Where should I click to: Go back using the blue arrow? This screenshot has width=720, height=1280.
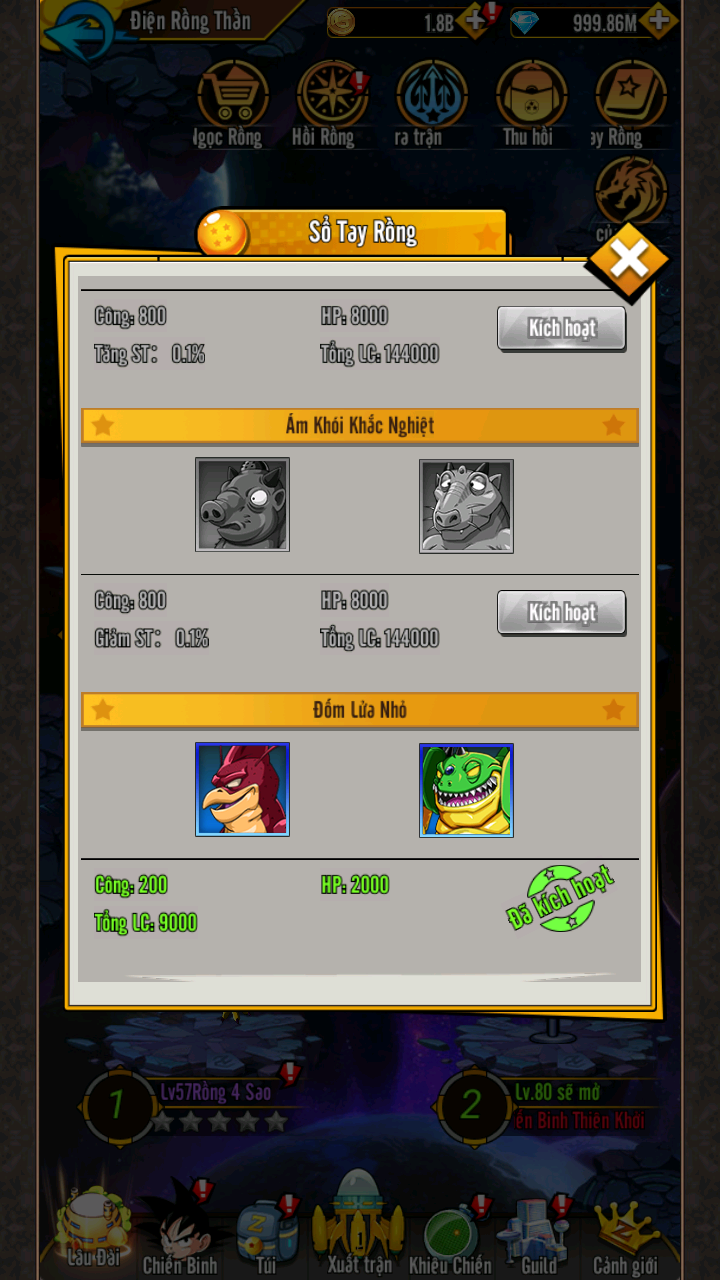[82, 30]
